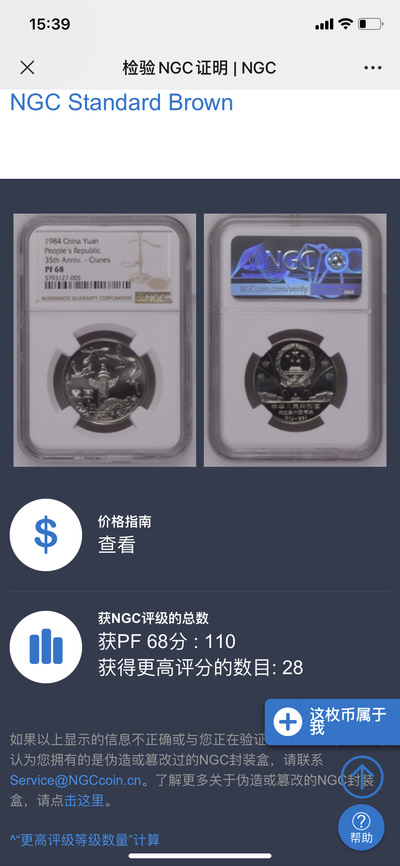Email Service@NGCcoin.cn link

click(76, 780)
